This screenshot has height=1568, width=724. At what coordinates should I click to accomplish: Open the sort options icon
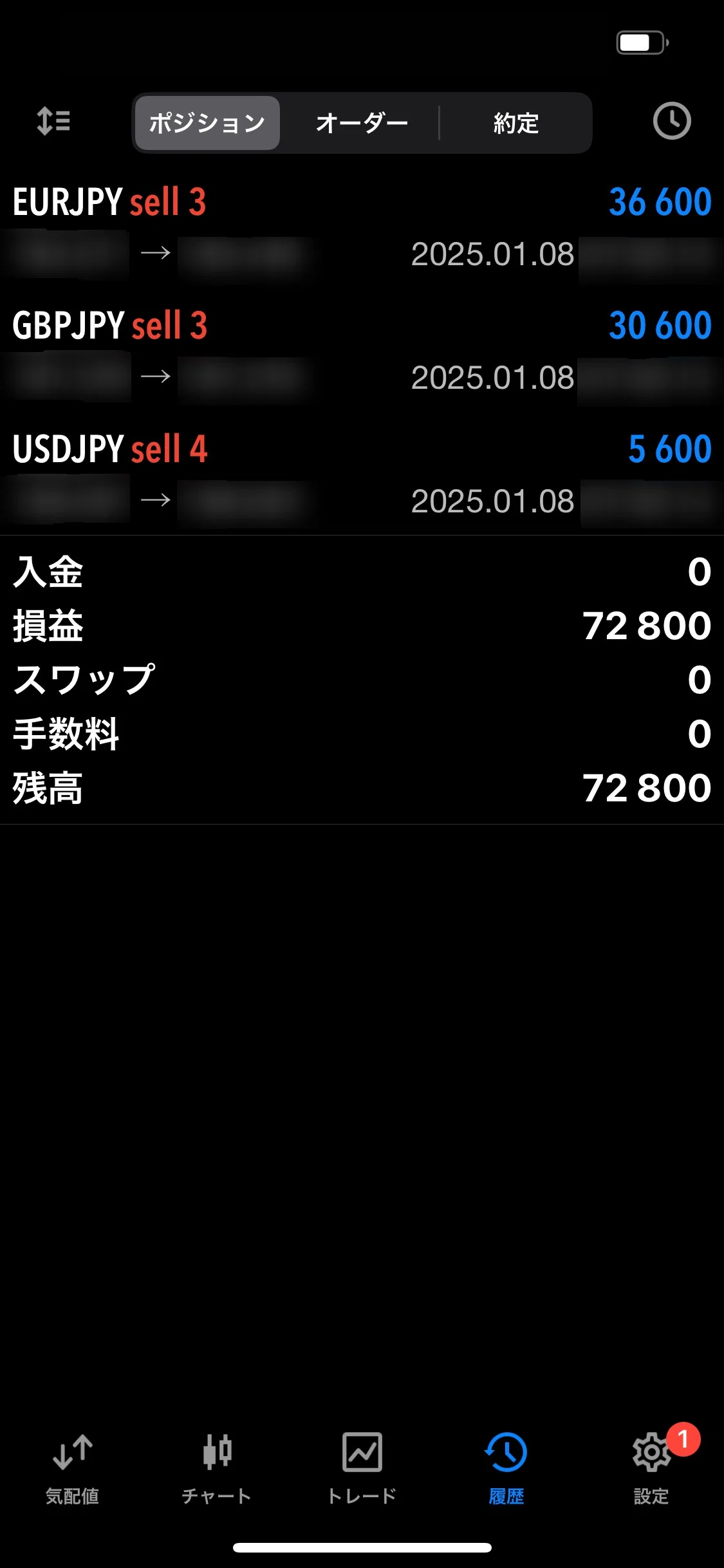tap(53, 121)
